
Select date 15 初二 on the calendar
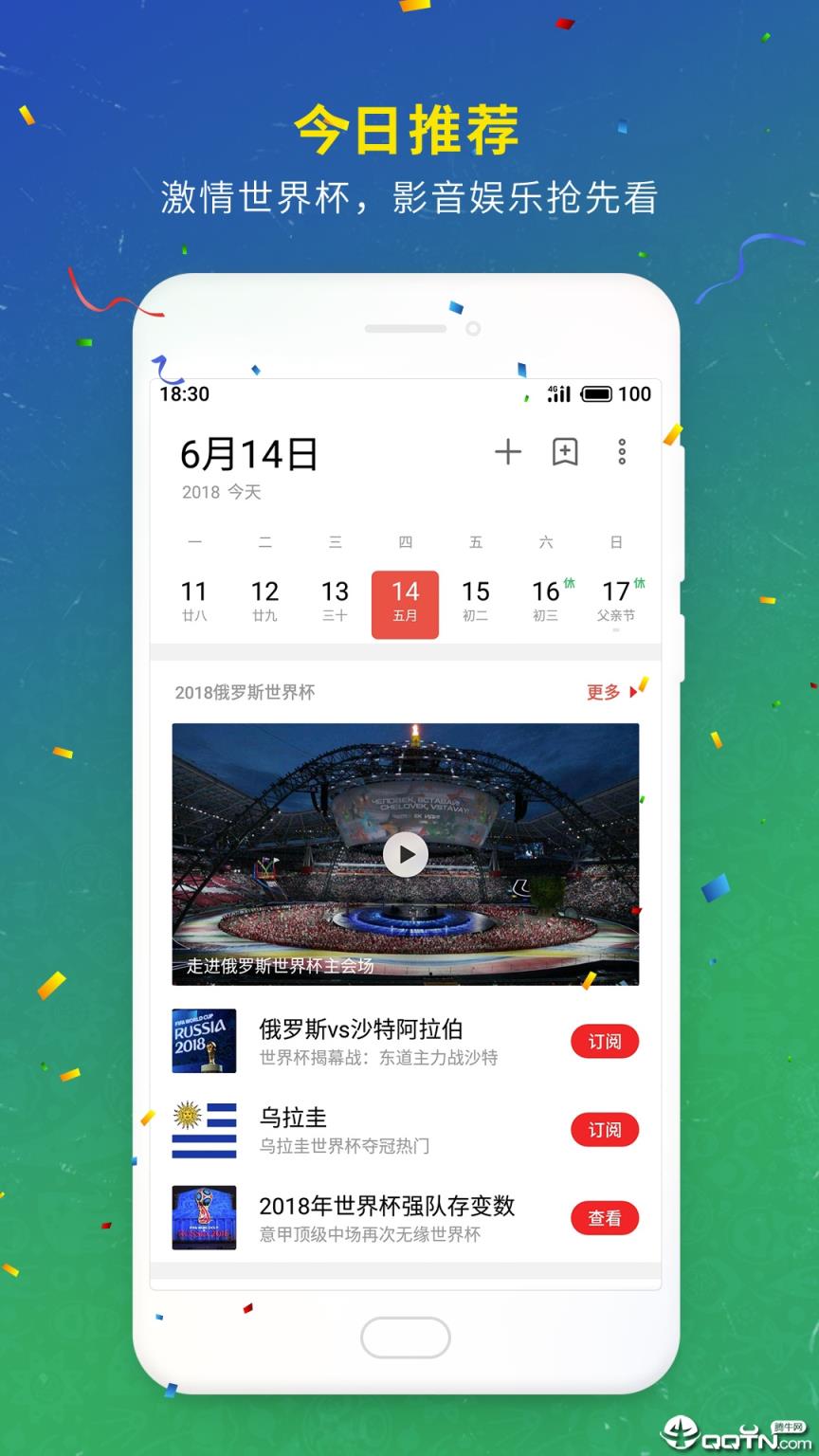[476, 601]
